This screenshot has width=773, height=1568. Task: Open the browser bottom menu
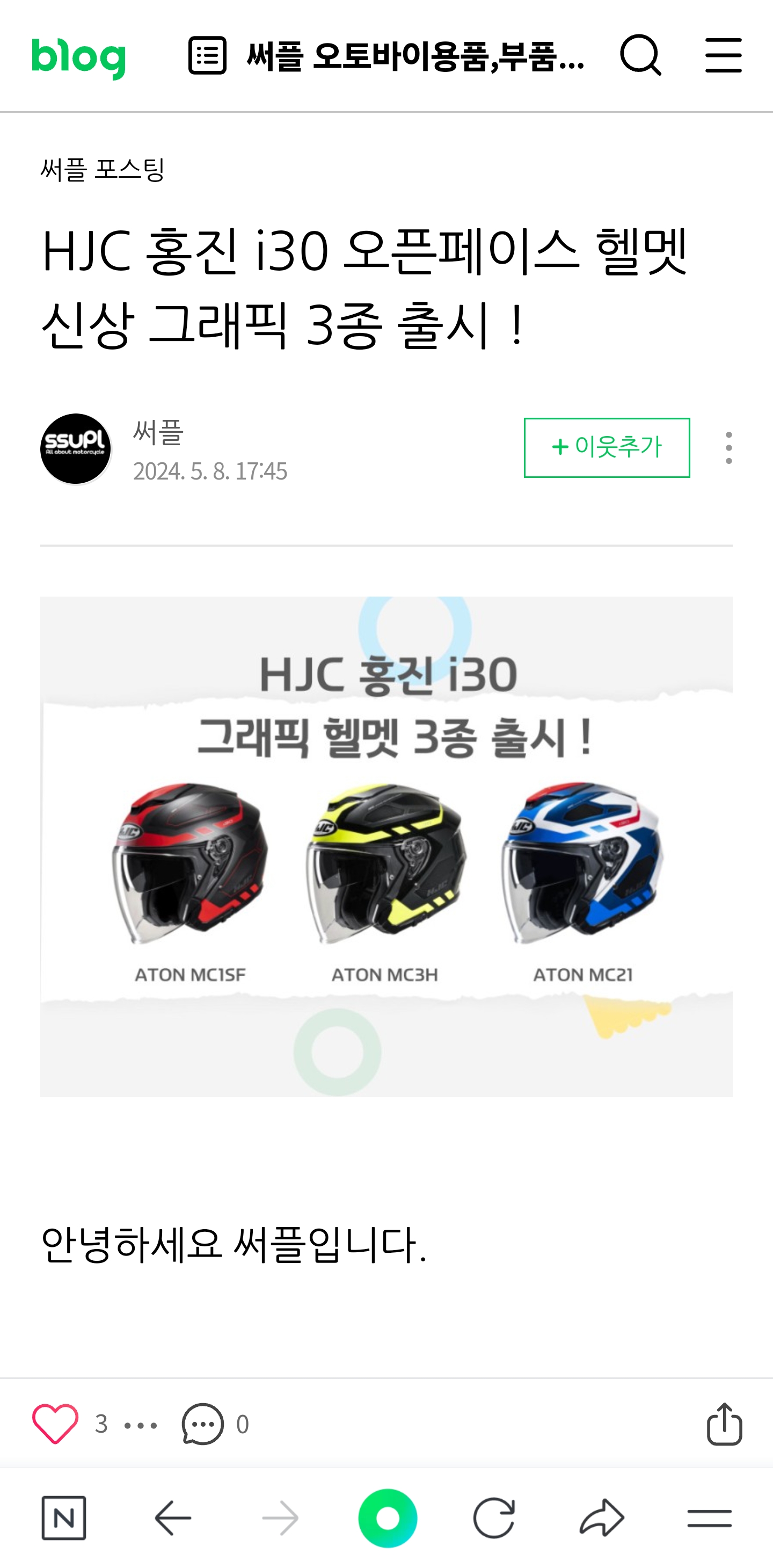click(x=709, y=1518)
